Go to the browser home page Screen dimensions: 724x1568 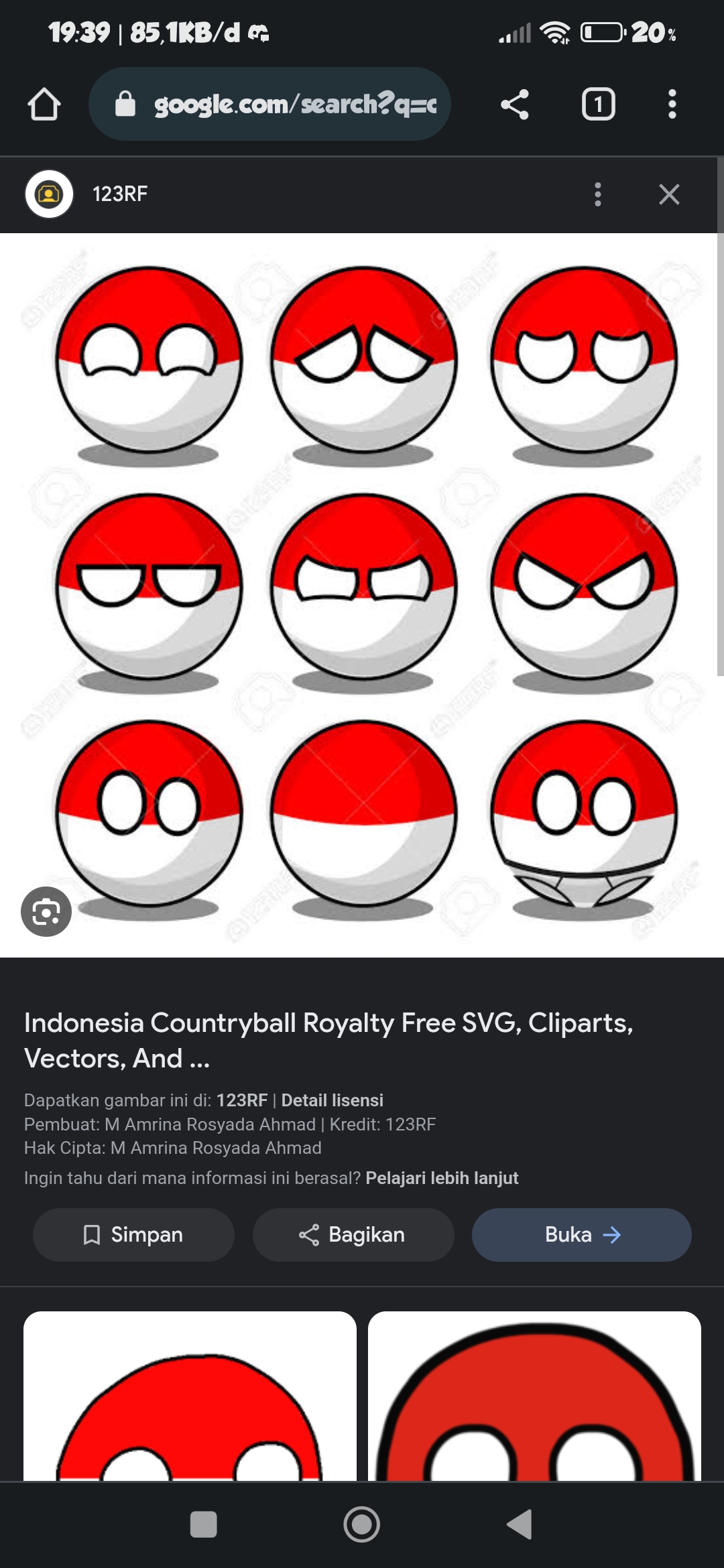tap(44, 105)
